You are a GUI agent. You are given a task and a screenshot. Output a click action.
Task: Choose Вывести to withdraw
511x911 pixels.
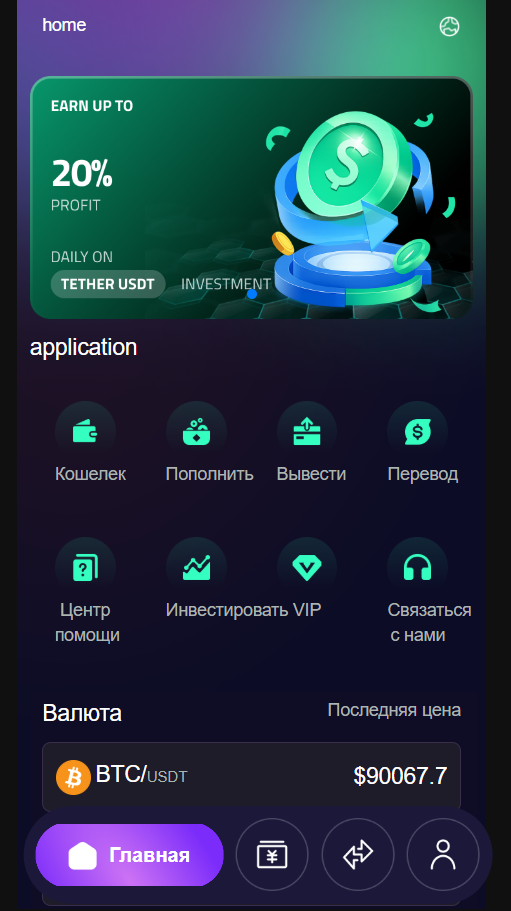pos(307,443)
